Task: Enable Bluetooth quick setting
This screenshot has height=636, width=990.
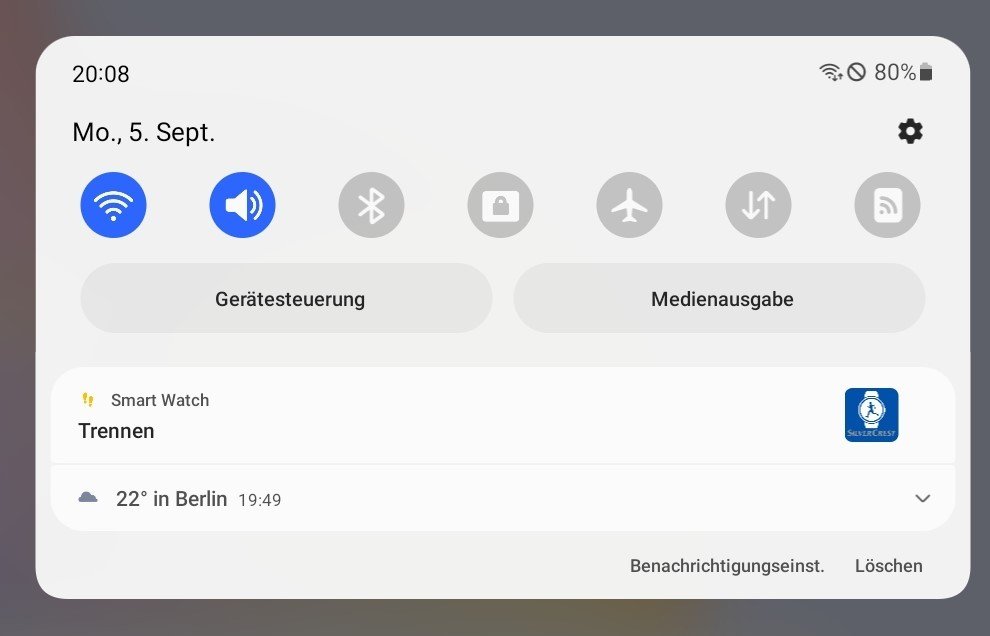Action: click(x=371, y=205)
